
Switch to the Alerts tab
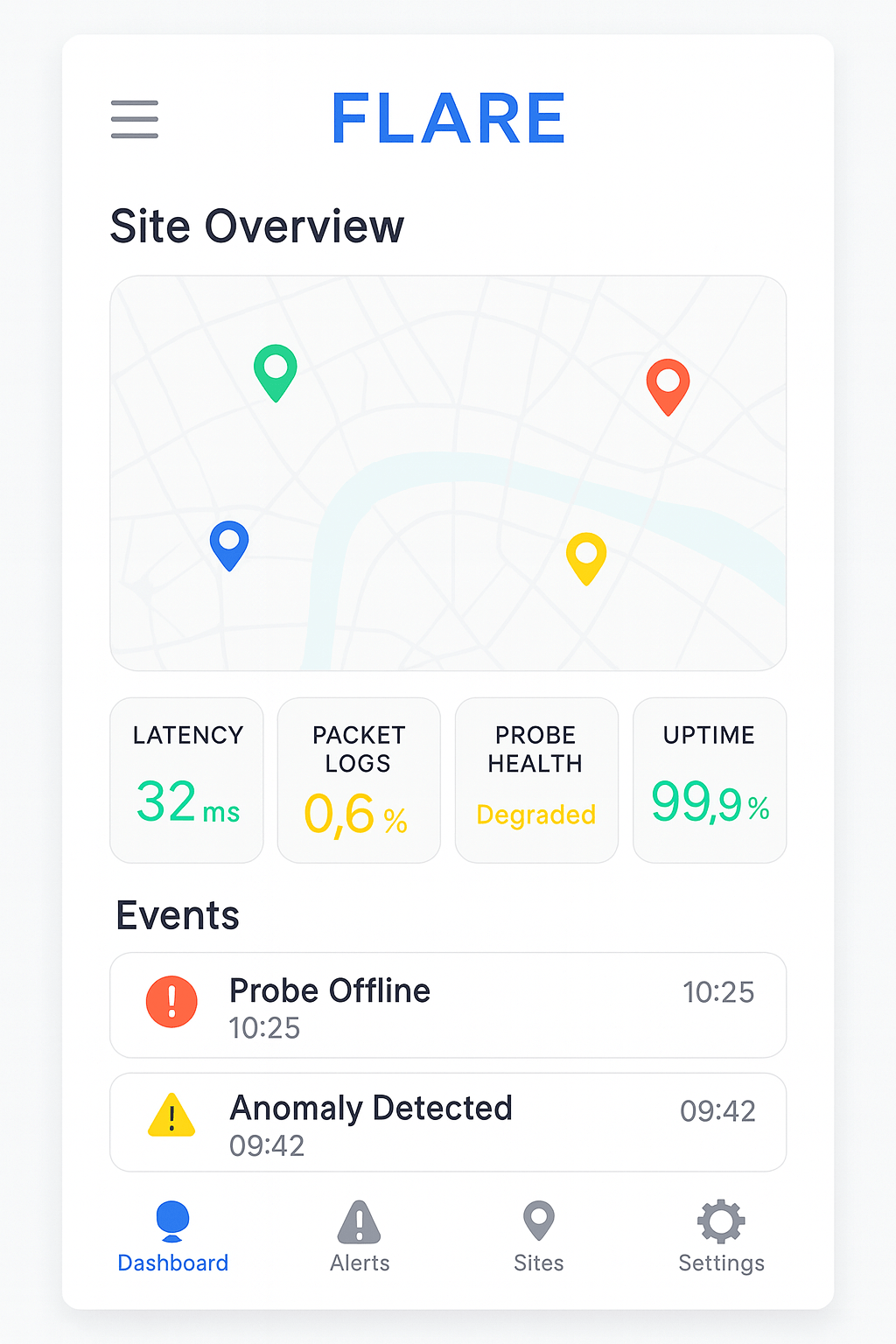pyautogui.click(x=360, y=1236)
